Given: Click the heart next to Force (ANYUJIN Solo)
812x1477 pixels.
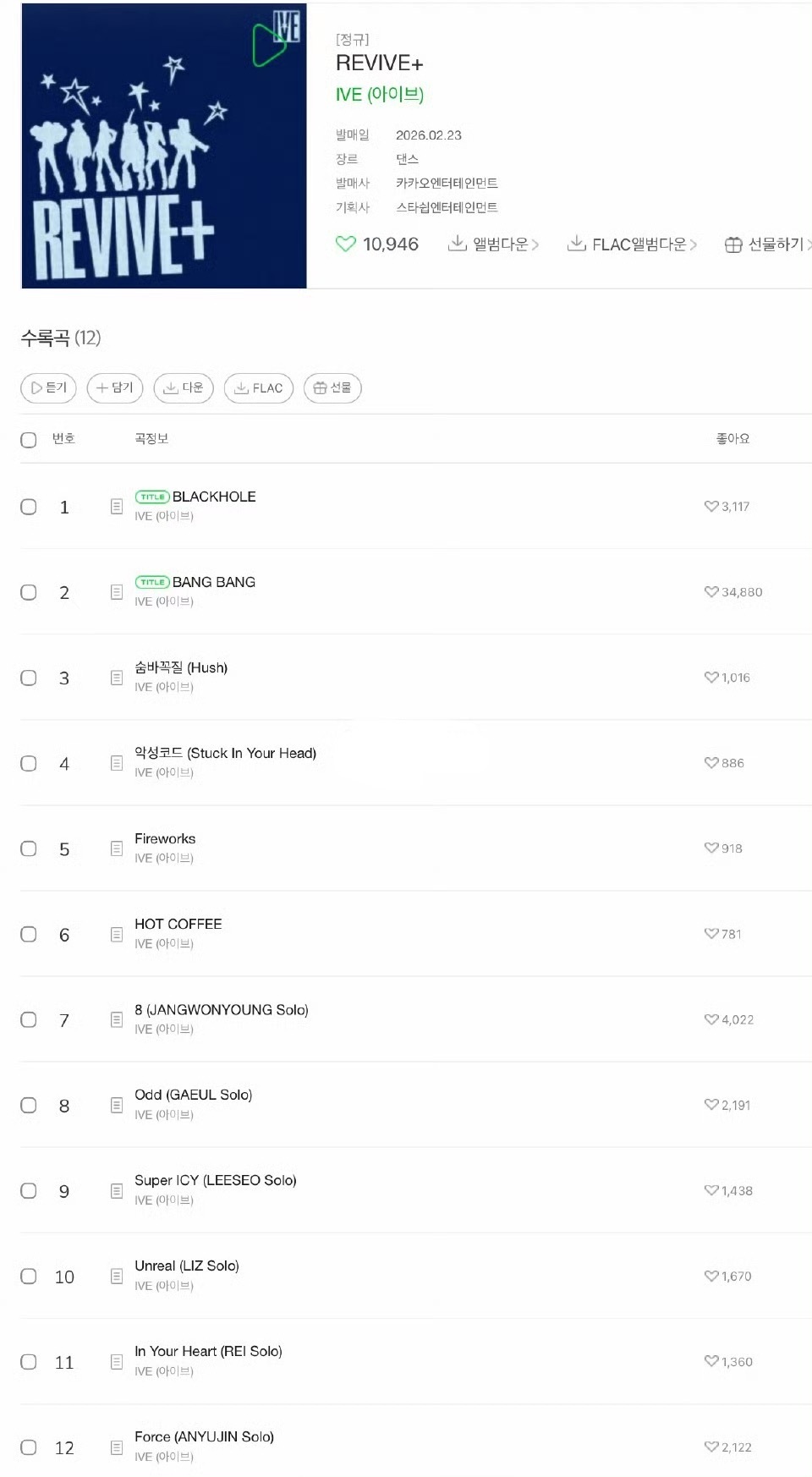Looking at the screenshot, I should (710, 1447).
